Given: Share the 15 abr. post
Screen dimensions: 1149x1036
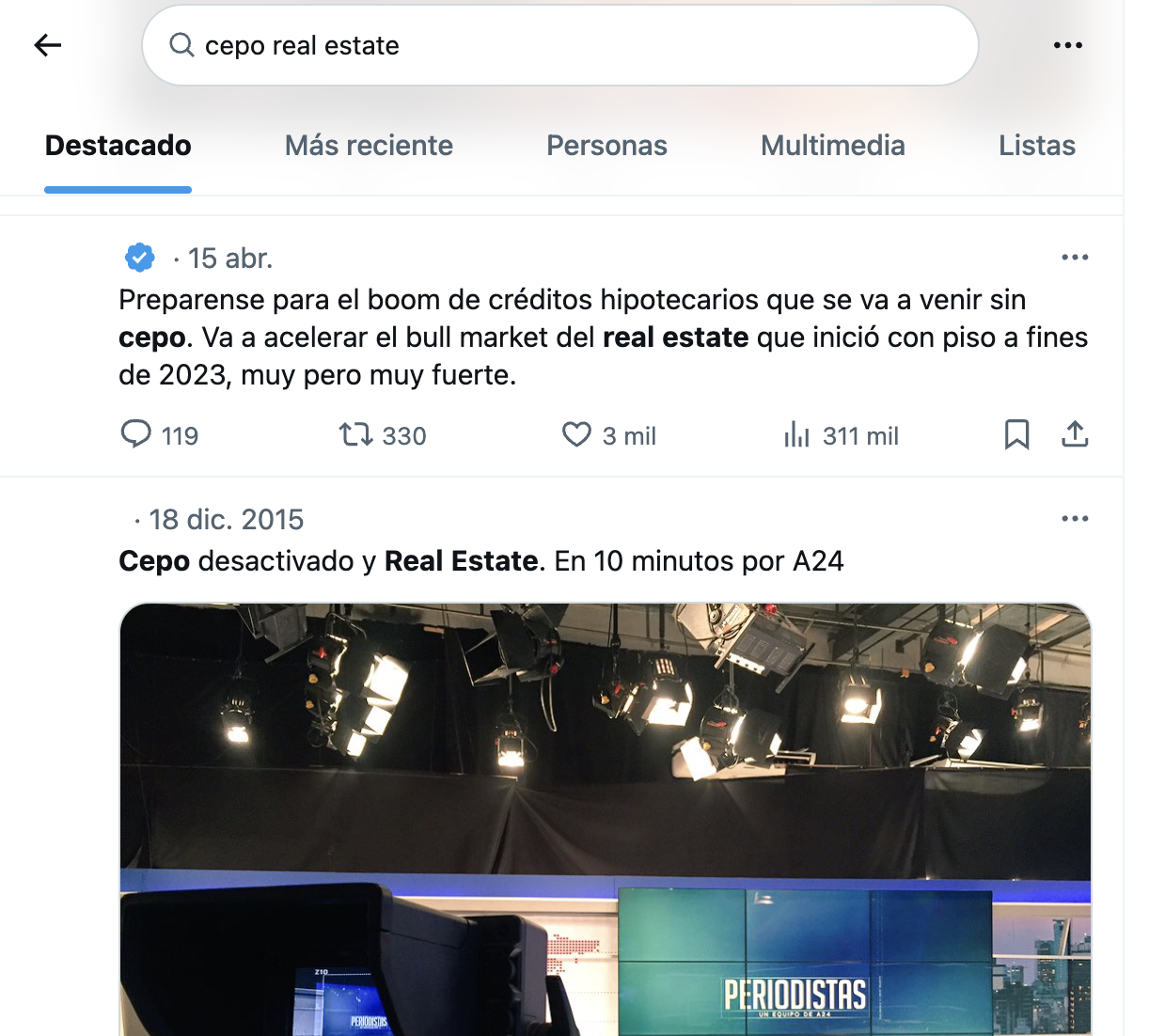Looking at the screenshot, I should [1075, 434].
